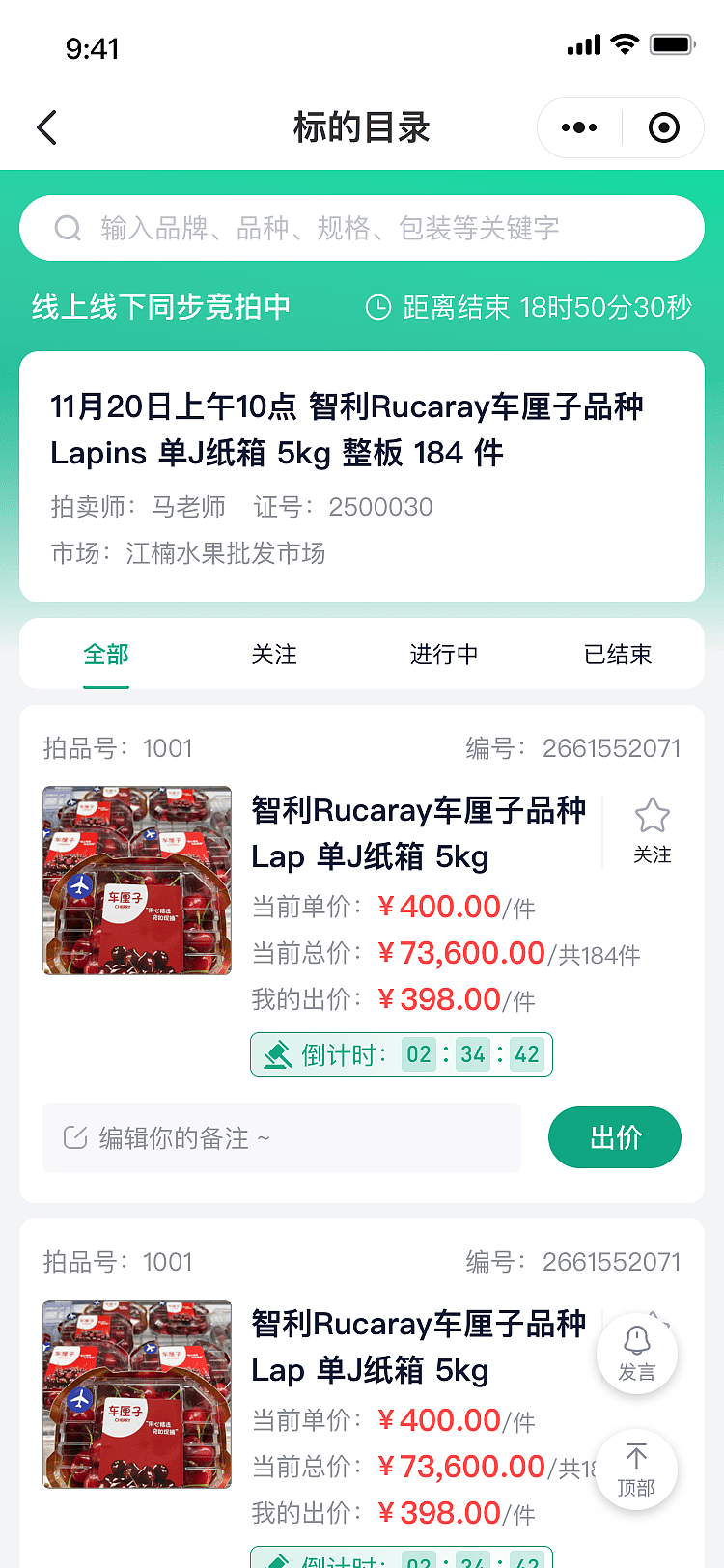Click the gavel icon in the countdown bar
The image size is (724, 1568).
pyautogui.click(x=279, y=1053)
